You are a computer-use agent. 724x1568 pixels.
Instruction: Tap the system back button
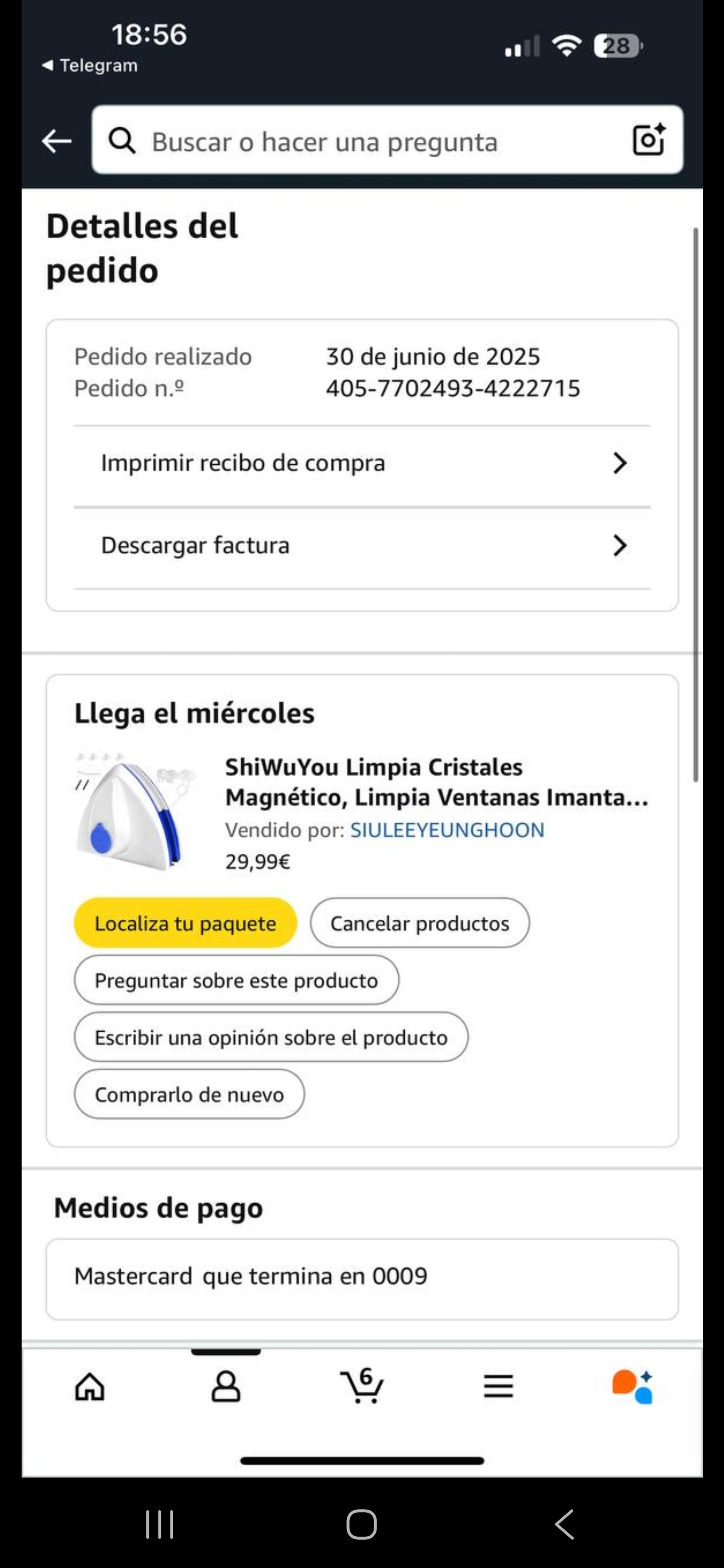point(565,1525)
